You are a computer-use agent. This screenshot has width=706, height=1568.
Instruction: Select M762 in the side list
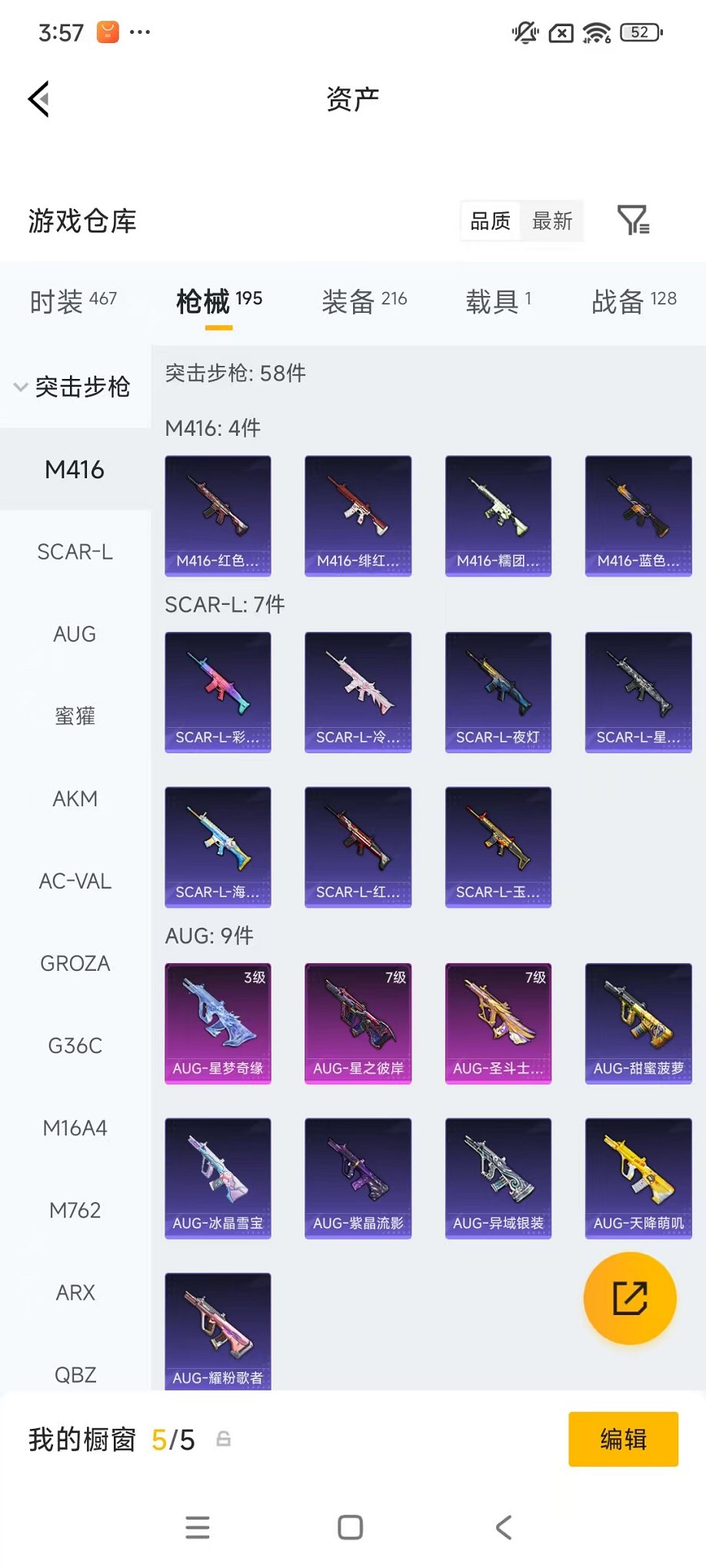click(75, 1210)
